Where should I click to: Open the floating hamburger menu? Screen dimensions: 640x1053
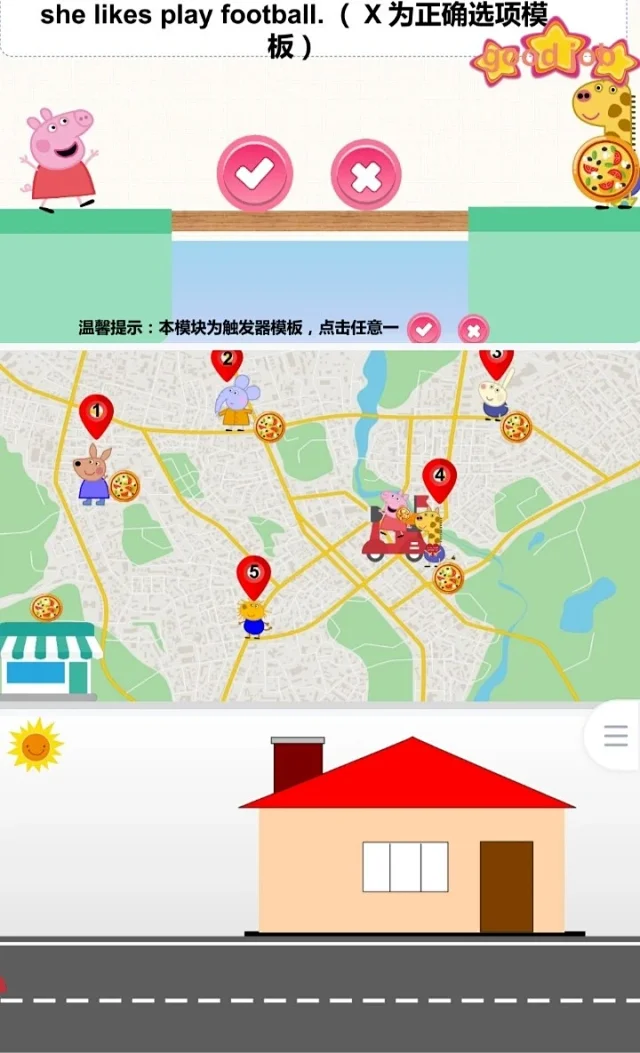[x=615, y=738]
